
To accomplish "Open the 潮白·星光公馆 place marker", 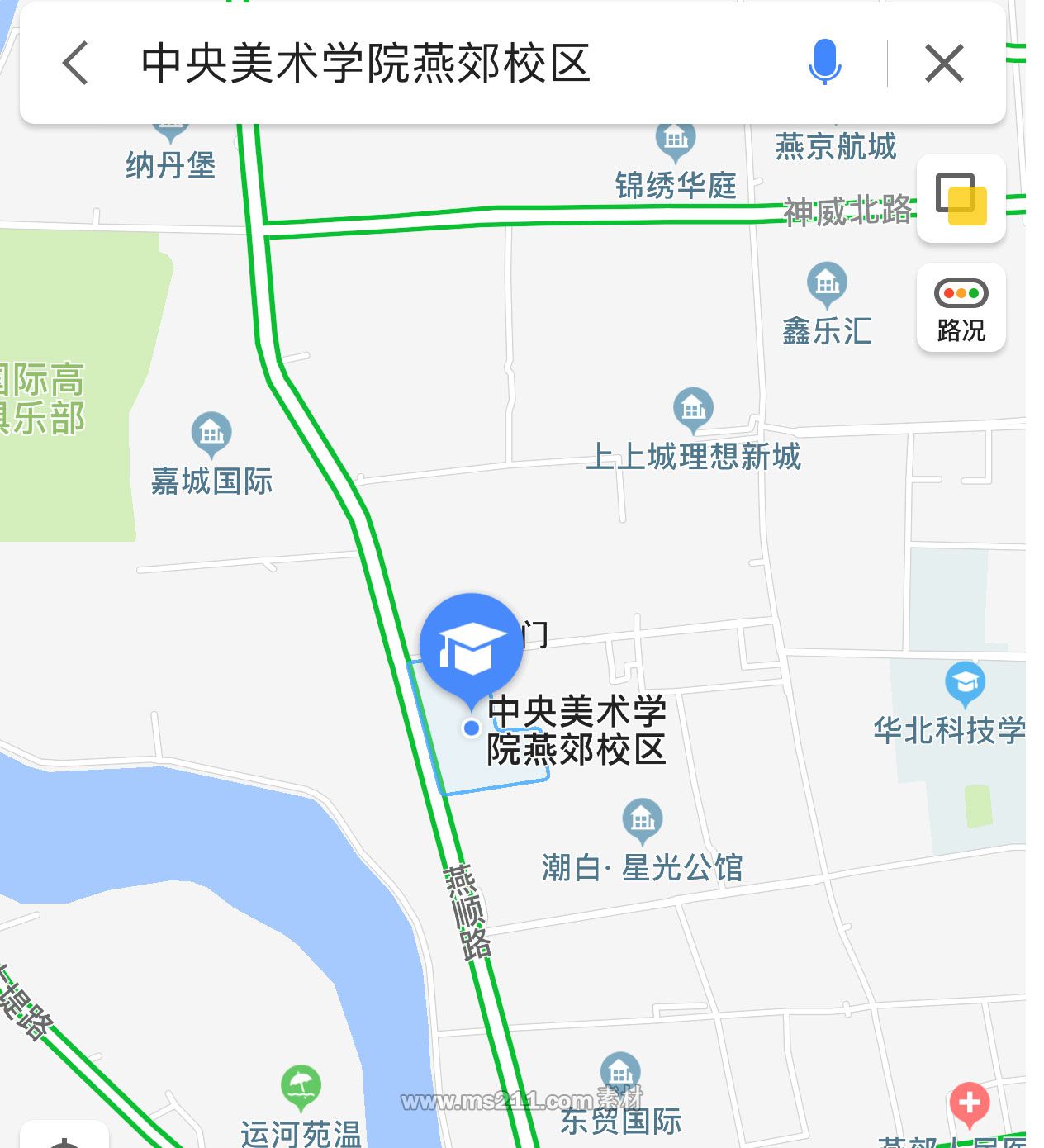I will [642, 819].
